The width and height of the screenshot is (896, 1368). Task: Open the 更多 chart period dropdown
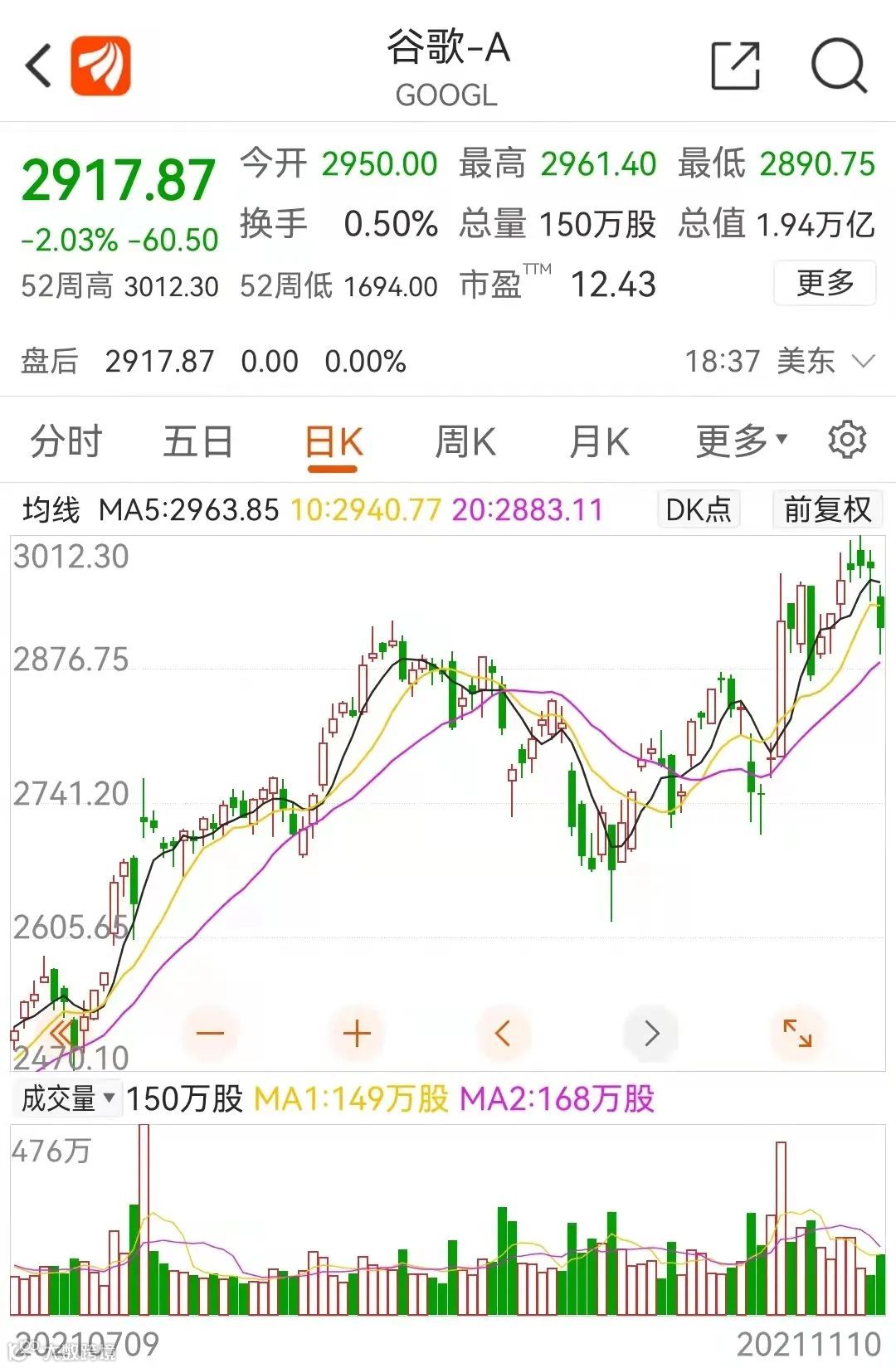pyautogui.click(x=741, y=441)
